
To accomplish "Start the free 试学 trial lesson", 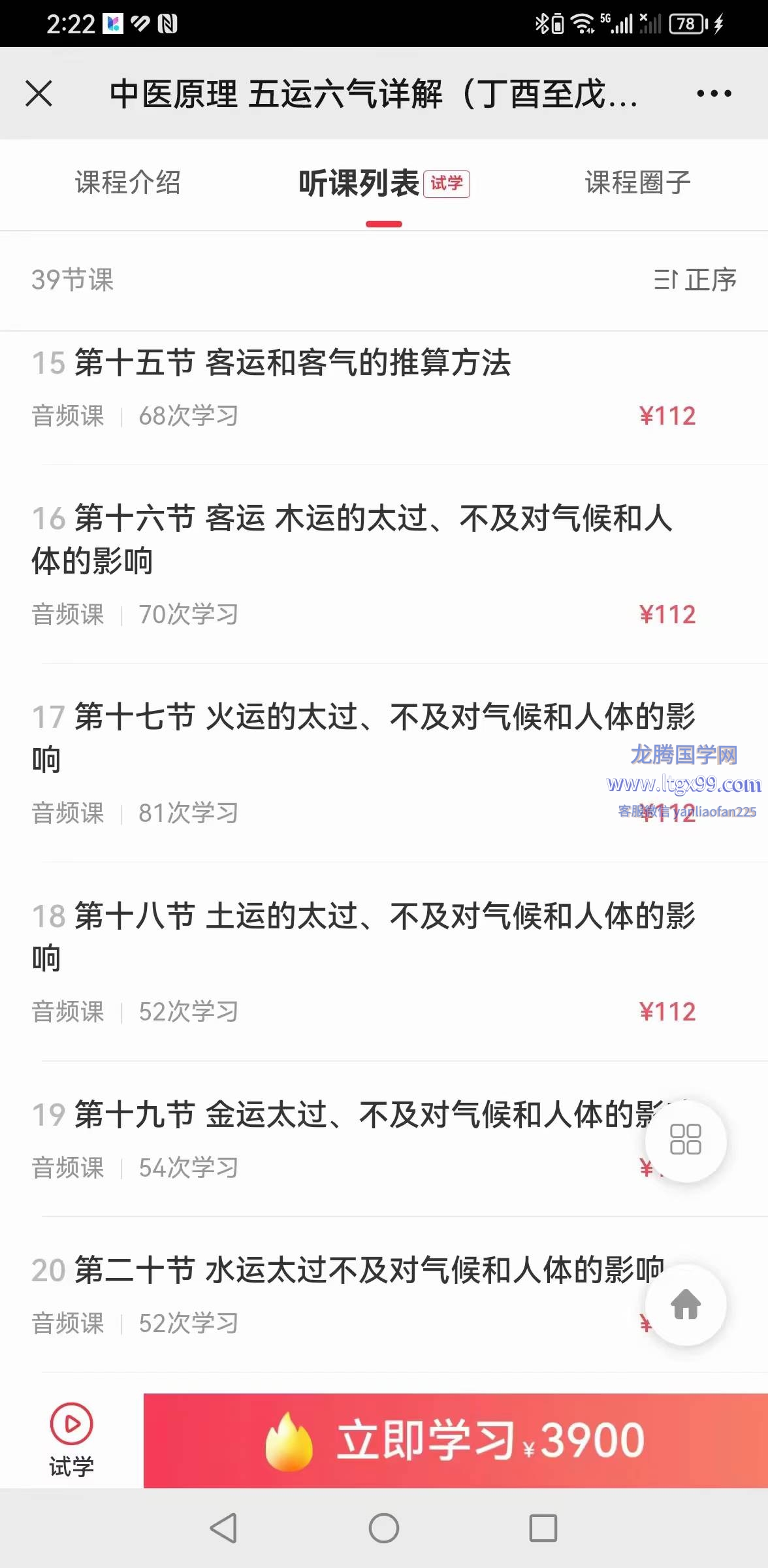I will 71,1440.
